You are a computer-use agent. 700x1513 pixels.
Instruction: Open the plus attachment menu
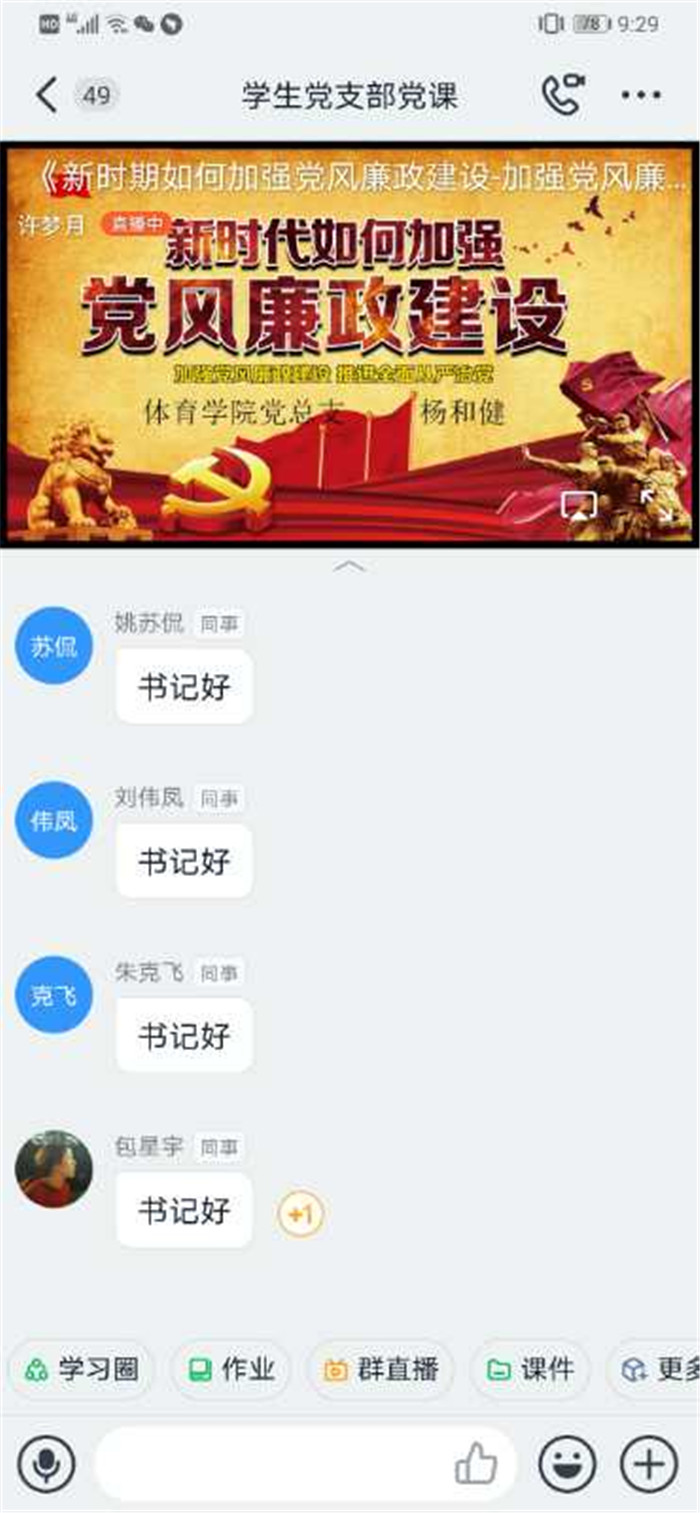click(649, 1465)
